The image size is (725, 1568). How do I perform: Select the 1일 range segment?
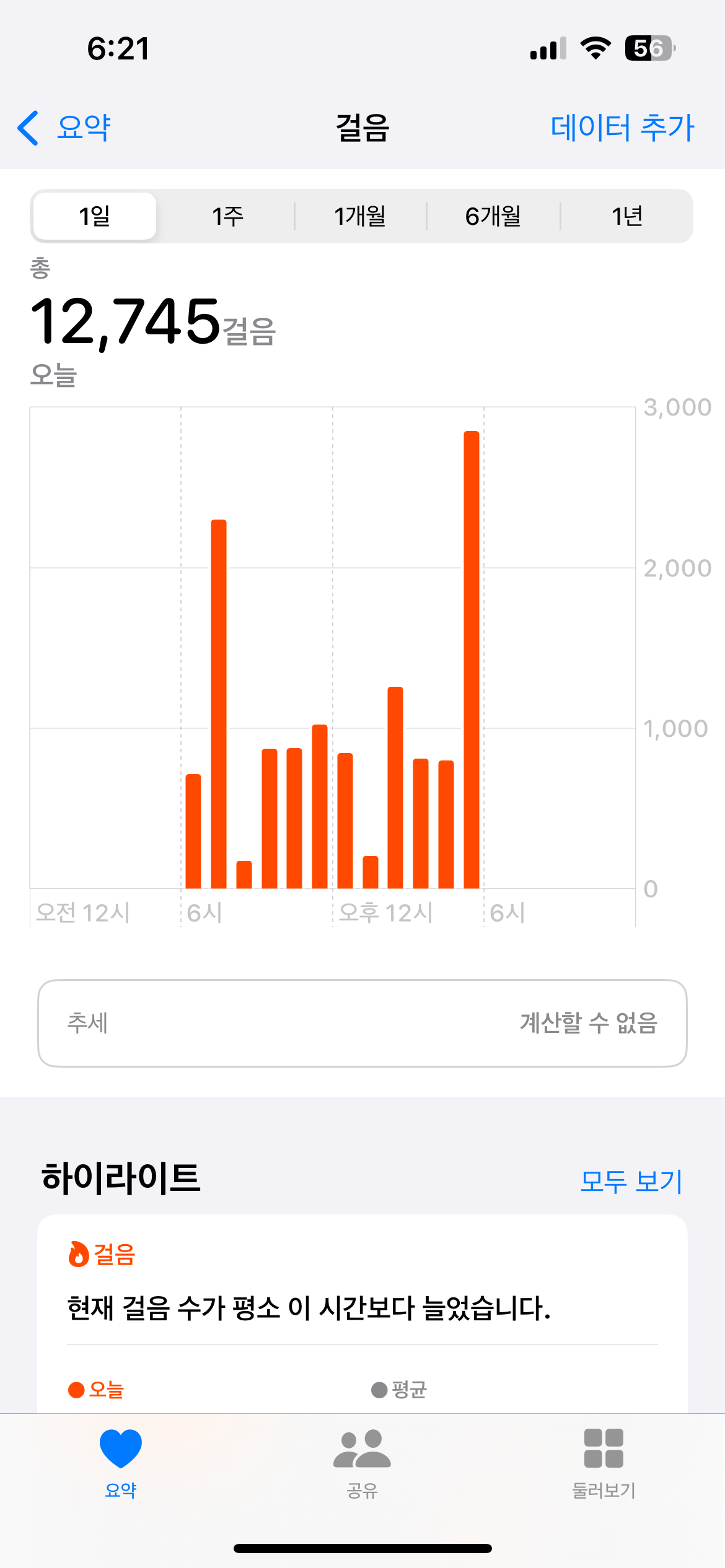[x=94, y=216]
